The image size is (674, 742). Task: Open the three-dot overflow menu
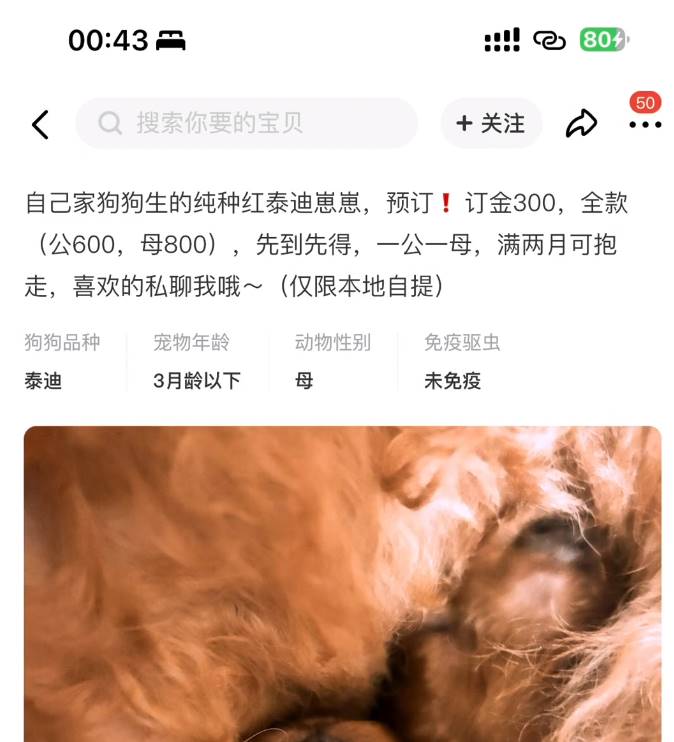click(645, 125)
